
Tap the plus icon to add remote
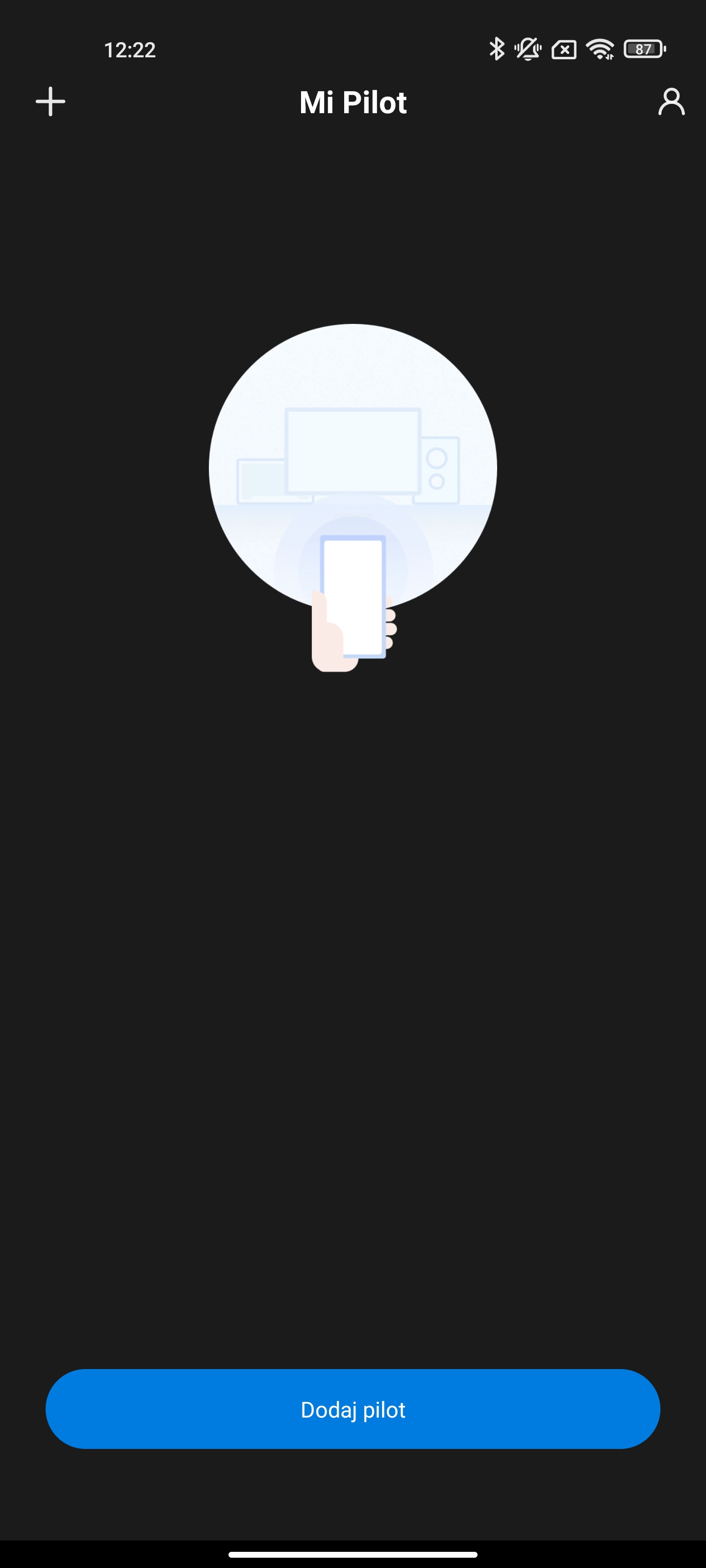coord(50,101)
